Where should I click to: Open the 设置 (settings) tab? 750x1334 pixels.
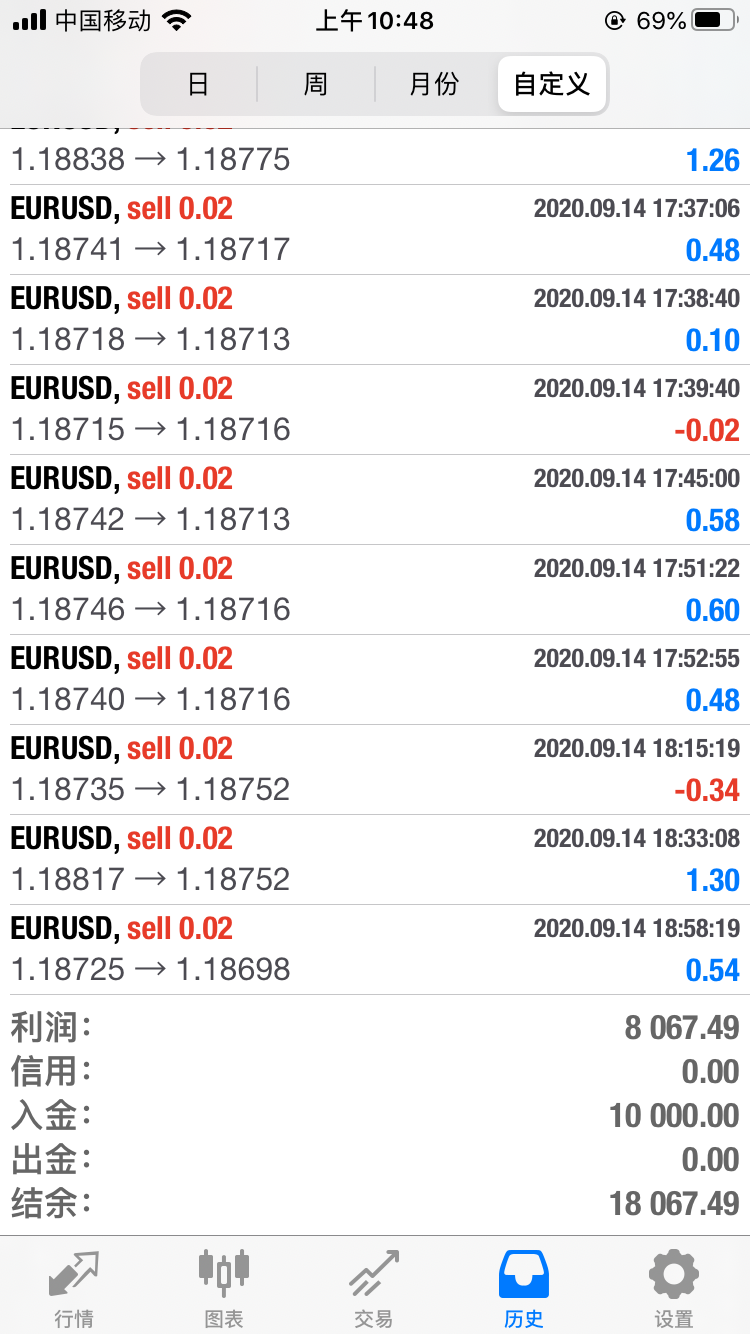point(674,1288)
